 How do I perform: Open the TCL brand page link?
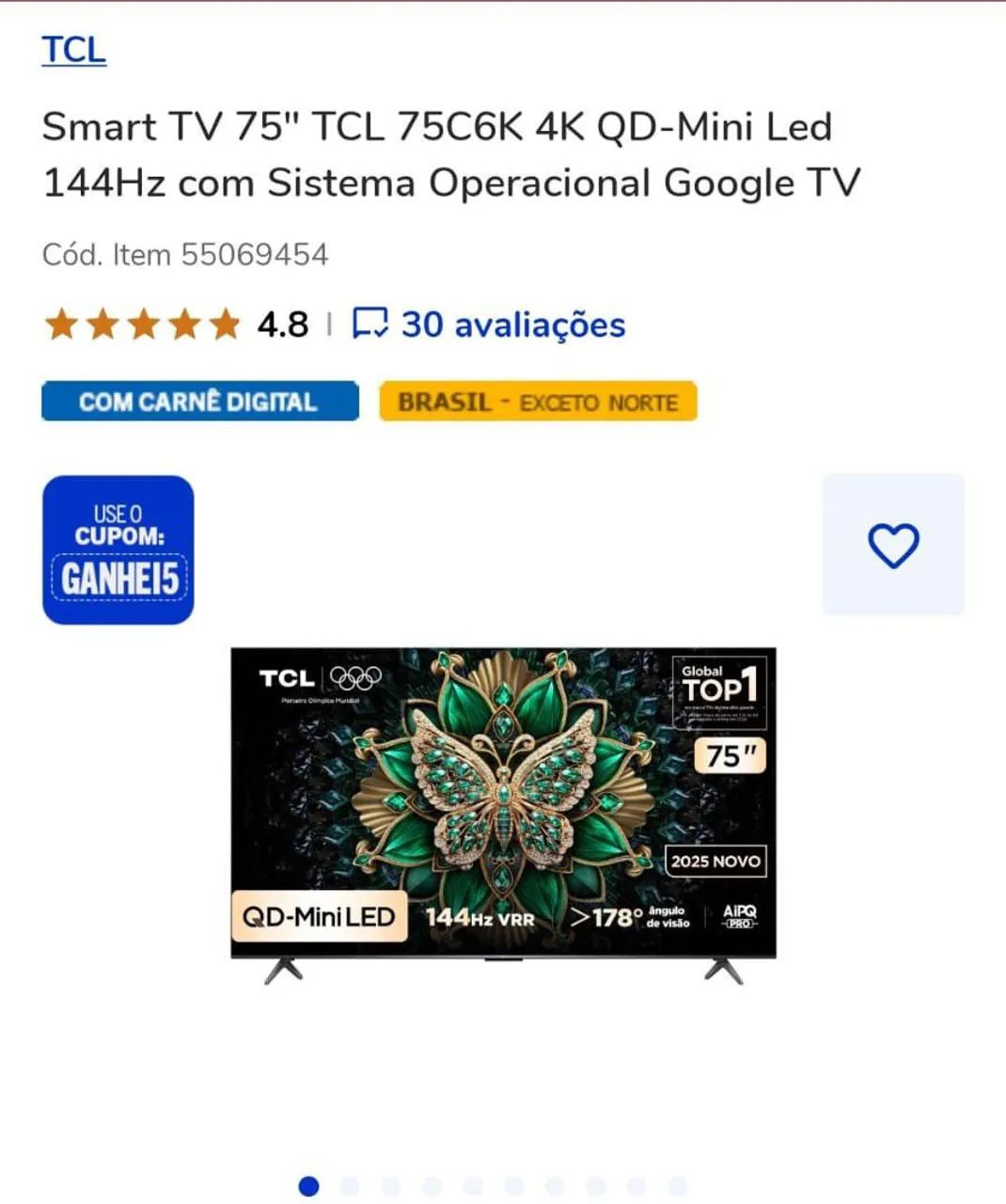point(72,51)
